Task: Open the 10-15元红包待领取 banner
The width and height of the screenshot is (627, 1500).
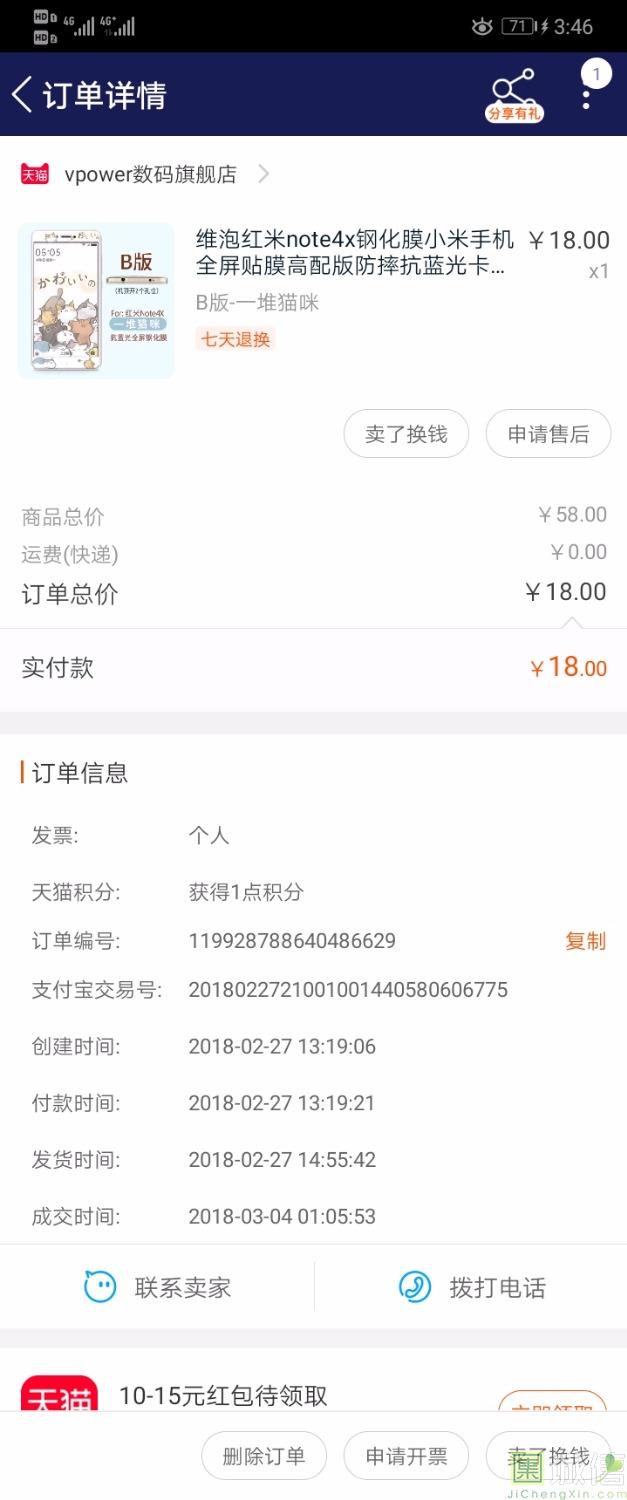Action: (x=223, y=1395)
